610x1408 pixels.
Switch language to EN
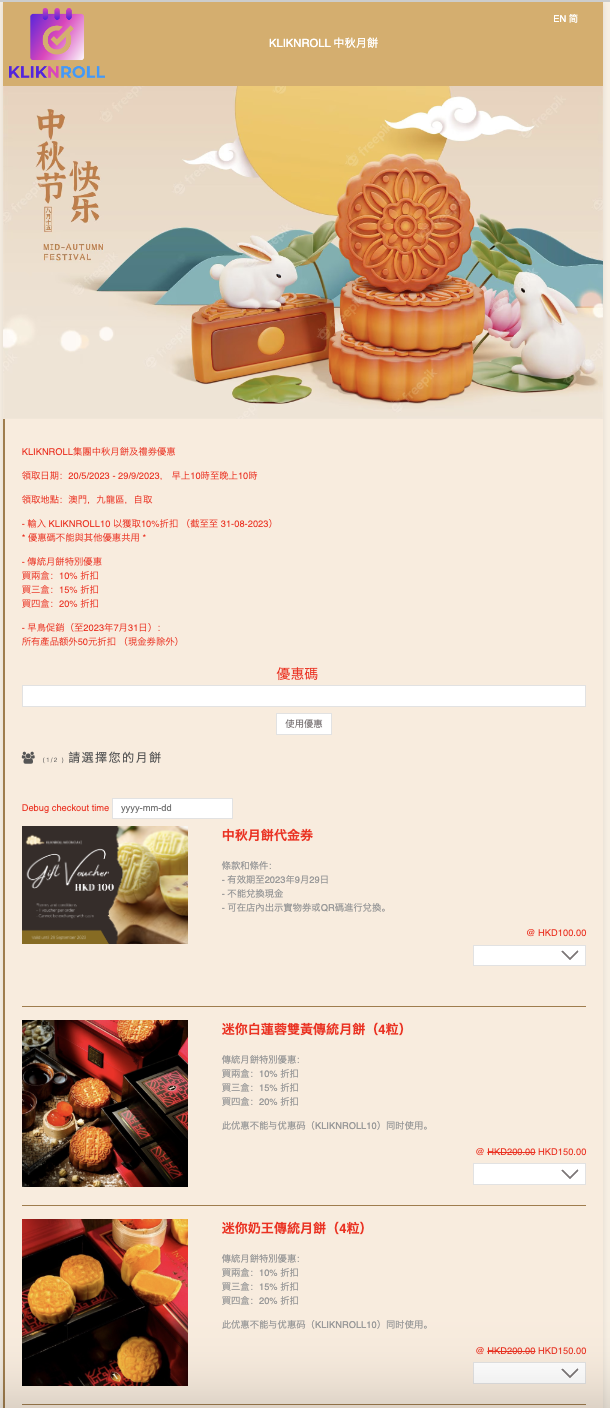559,19
